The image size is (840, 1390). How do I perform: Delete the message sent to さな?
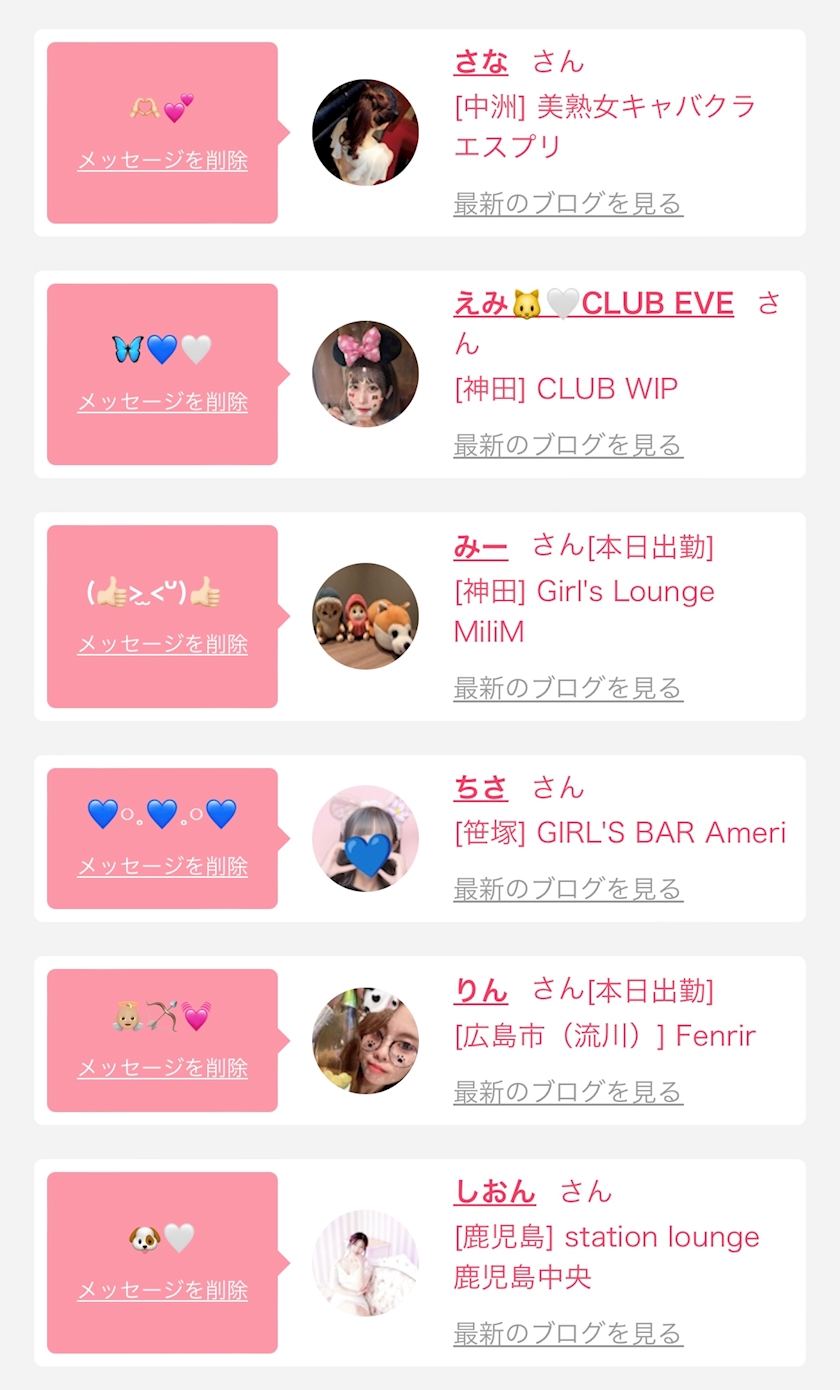(x=162, y=160)
